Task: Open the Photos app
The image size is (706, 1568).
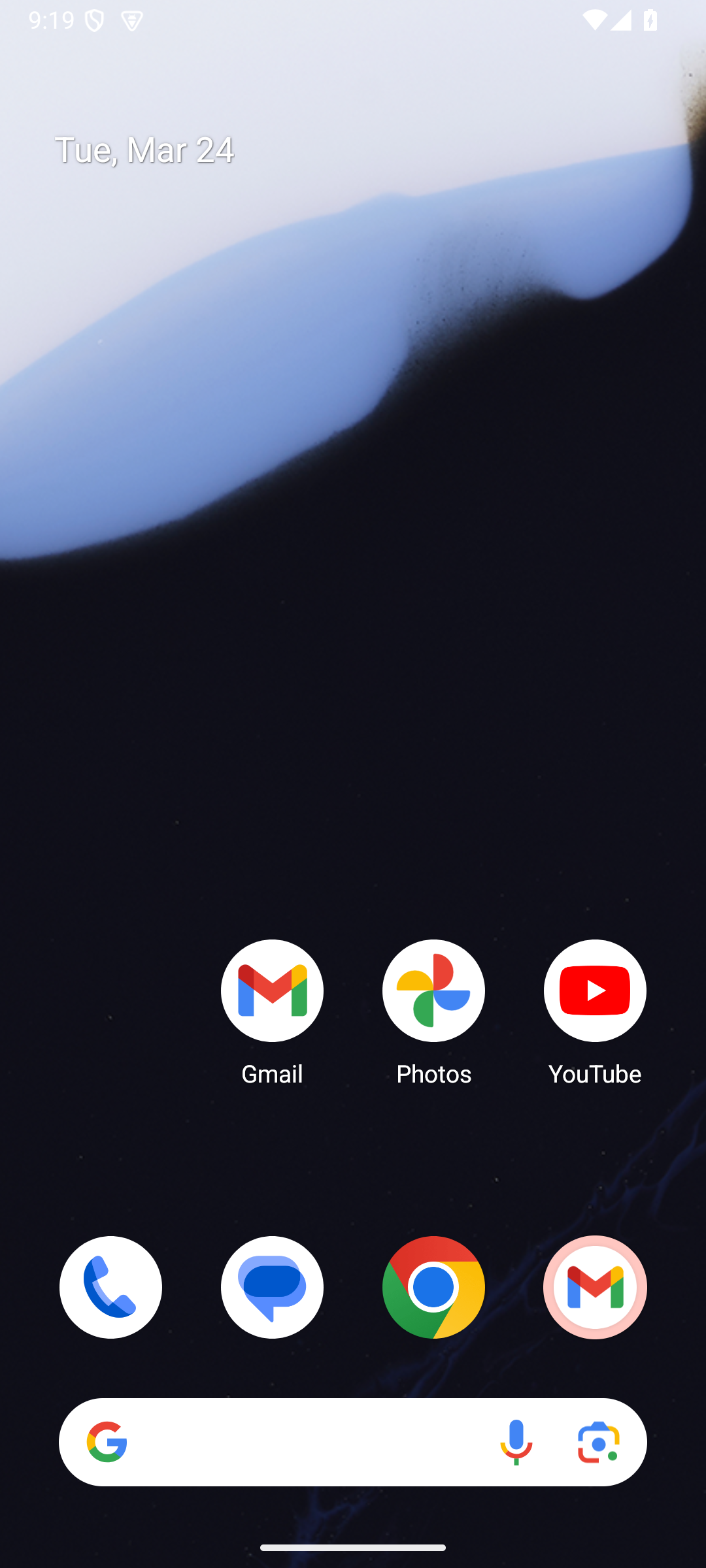Action: pyautogui.click(x=433, y=990)
